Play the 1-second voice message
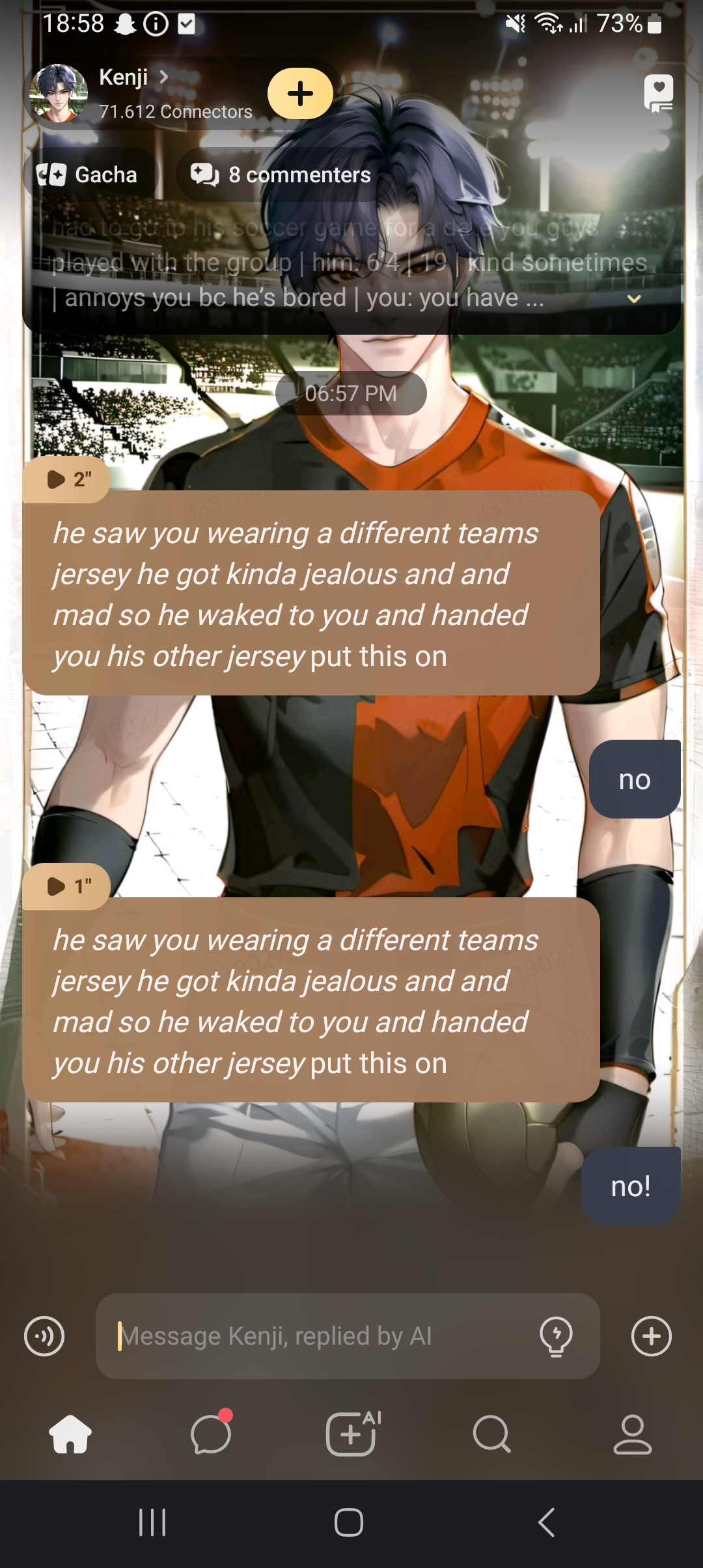703x1568 pixels. 66,886
